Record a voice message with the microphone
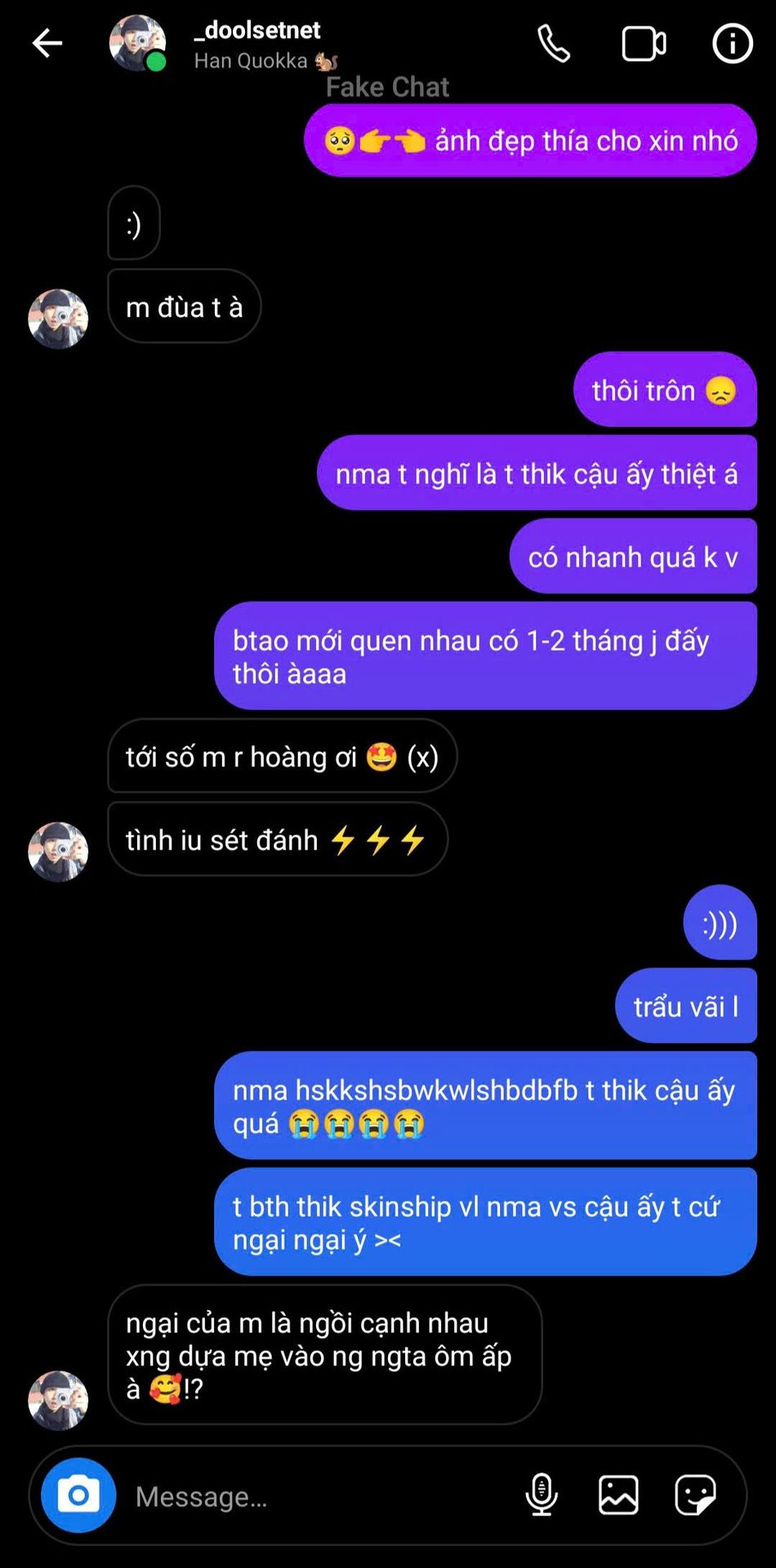The image size is (776, 1568). tap(542, 1495)
